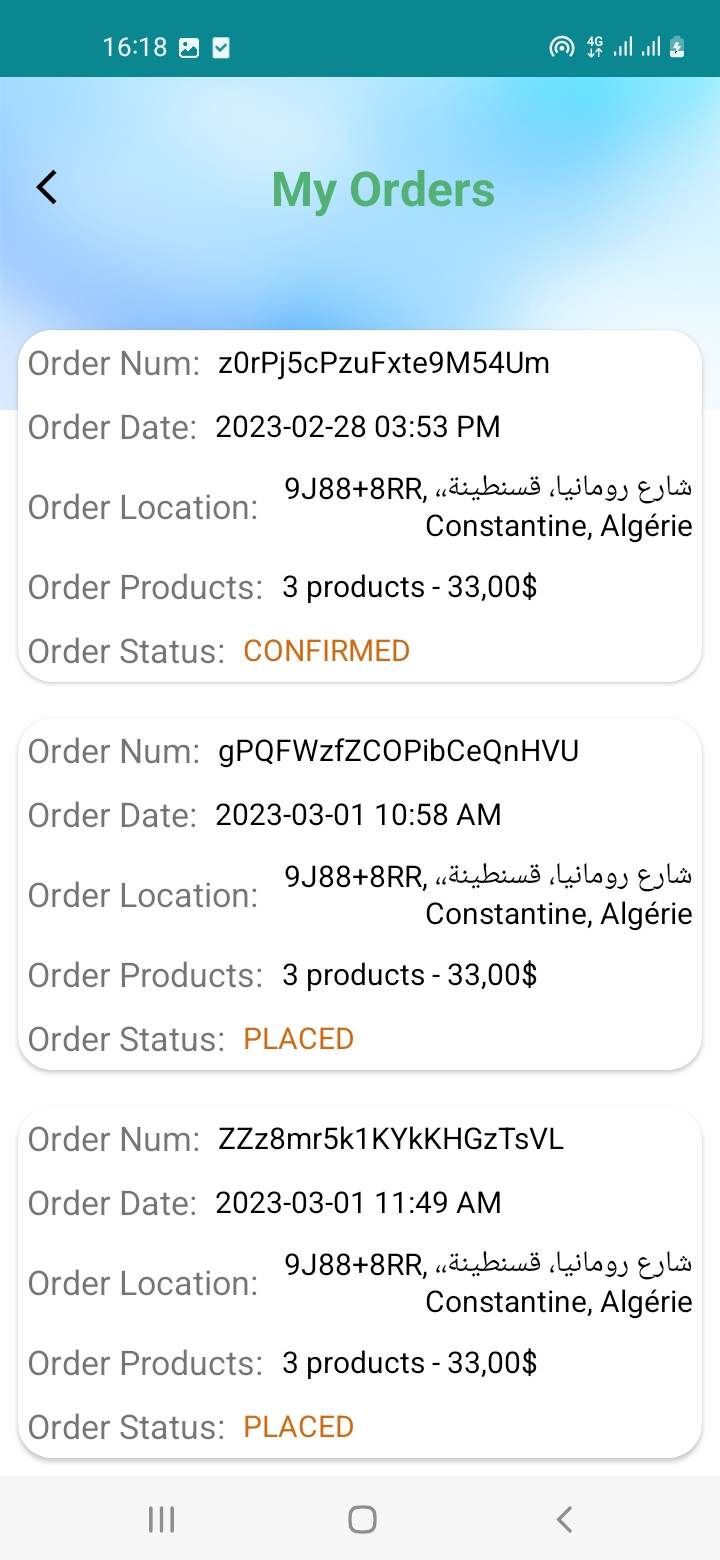The height and width of the screenshot is (1560, 720).
Task: Open recent apps from navigation bar
Action: click(x=161, y=1520)
